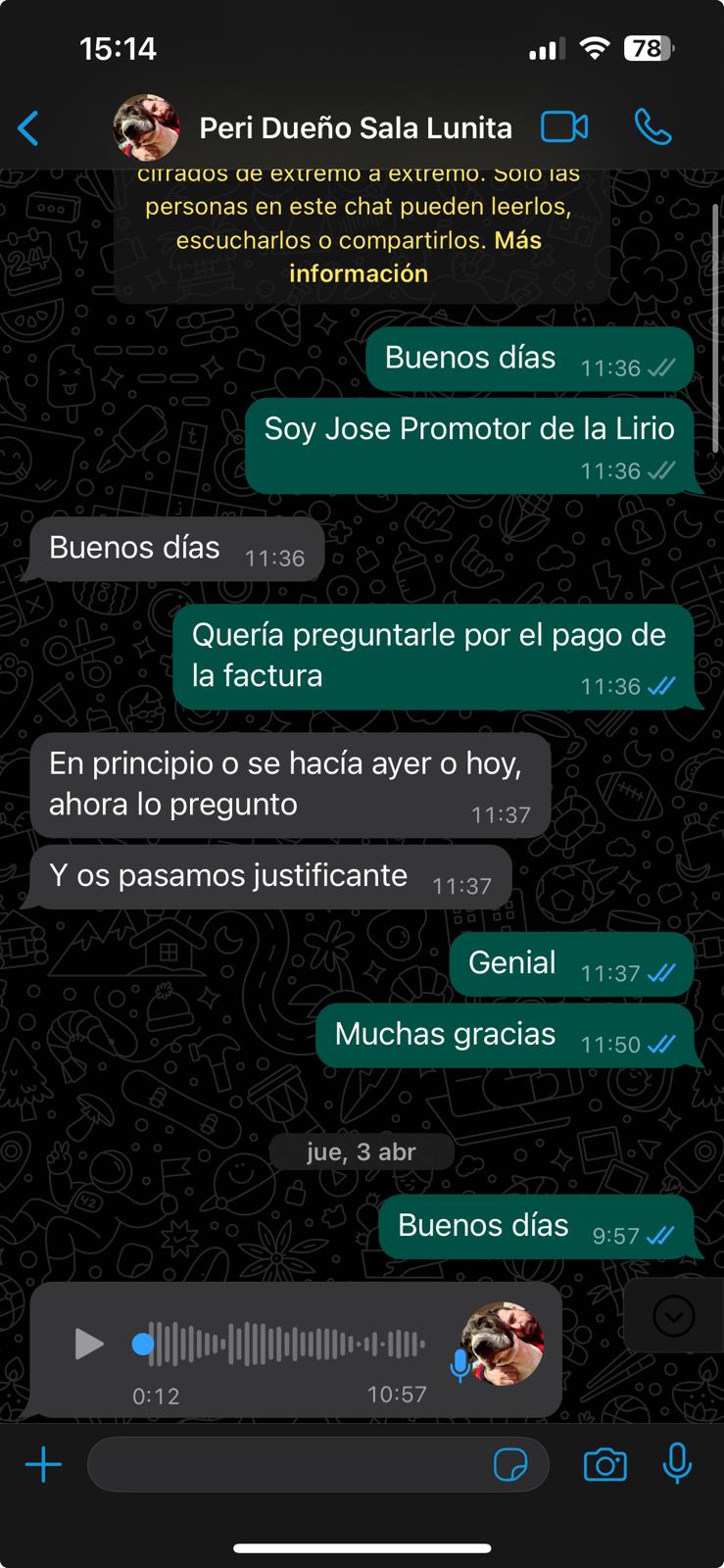
Task: Start a voice call with Peri
Action: (x=652, y=127)
